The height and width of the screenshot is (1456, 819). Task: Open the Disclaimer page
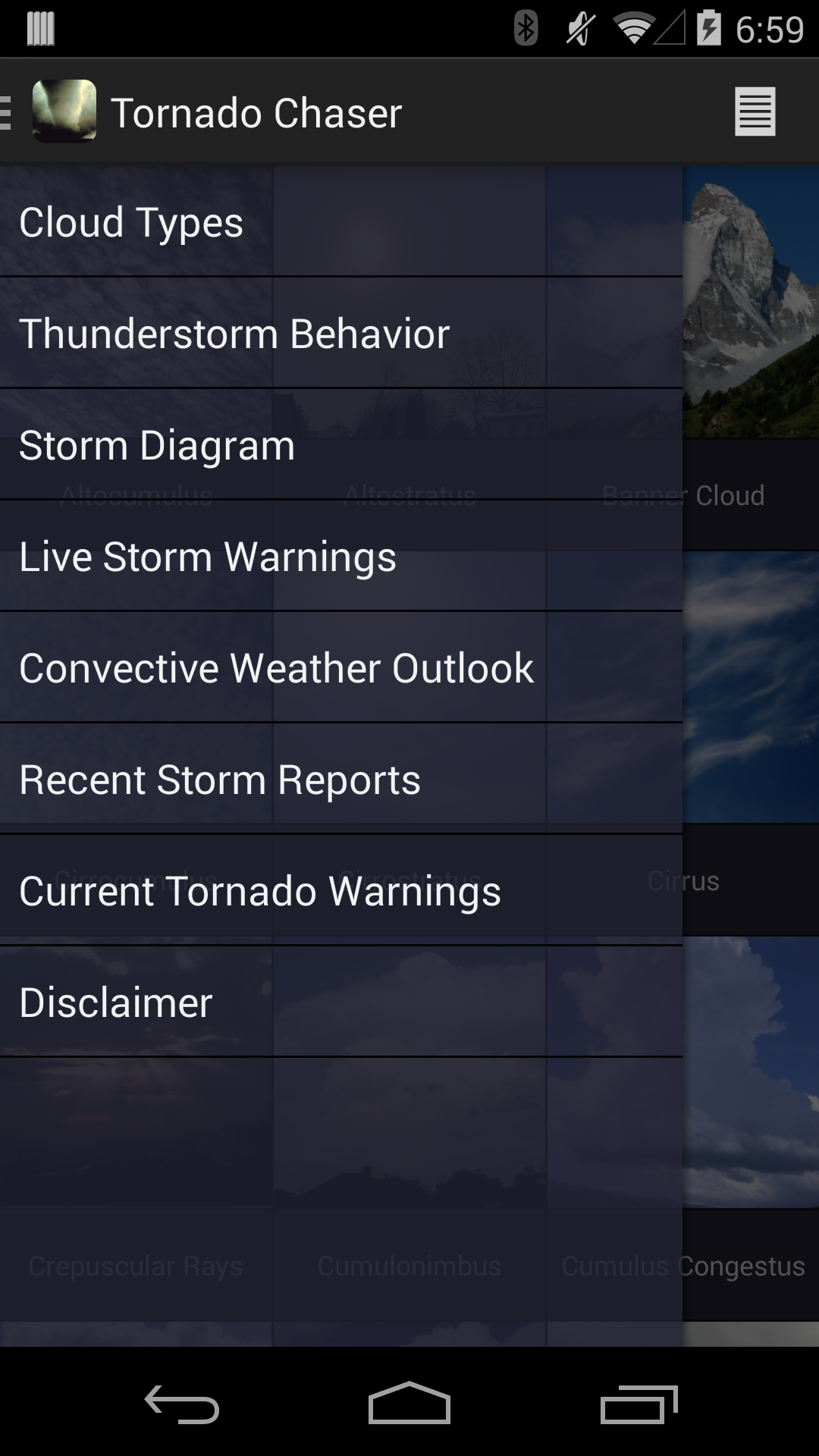pyautogui.click(x=341, y=1003)
